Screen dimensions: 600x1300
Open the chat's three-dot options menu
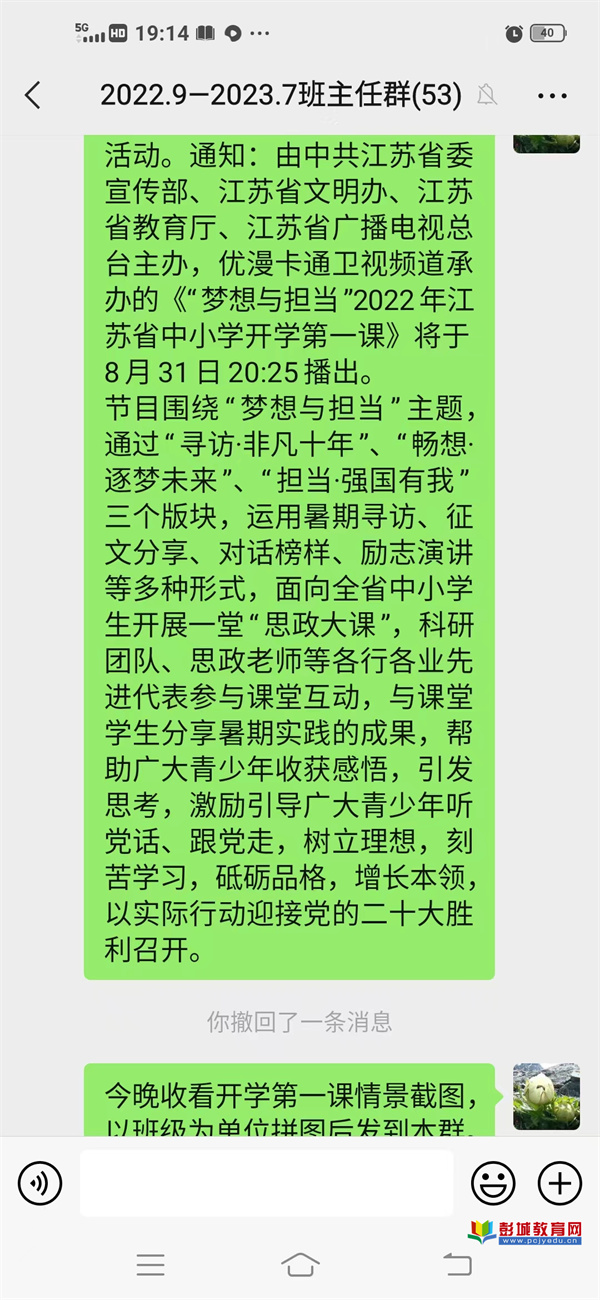(552, 97)
